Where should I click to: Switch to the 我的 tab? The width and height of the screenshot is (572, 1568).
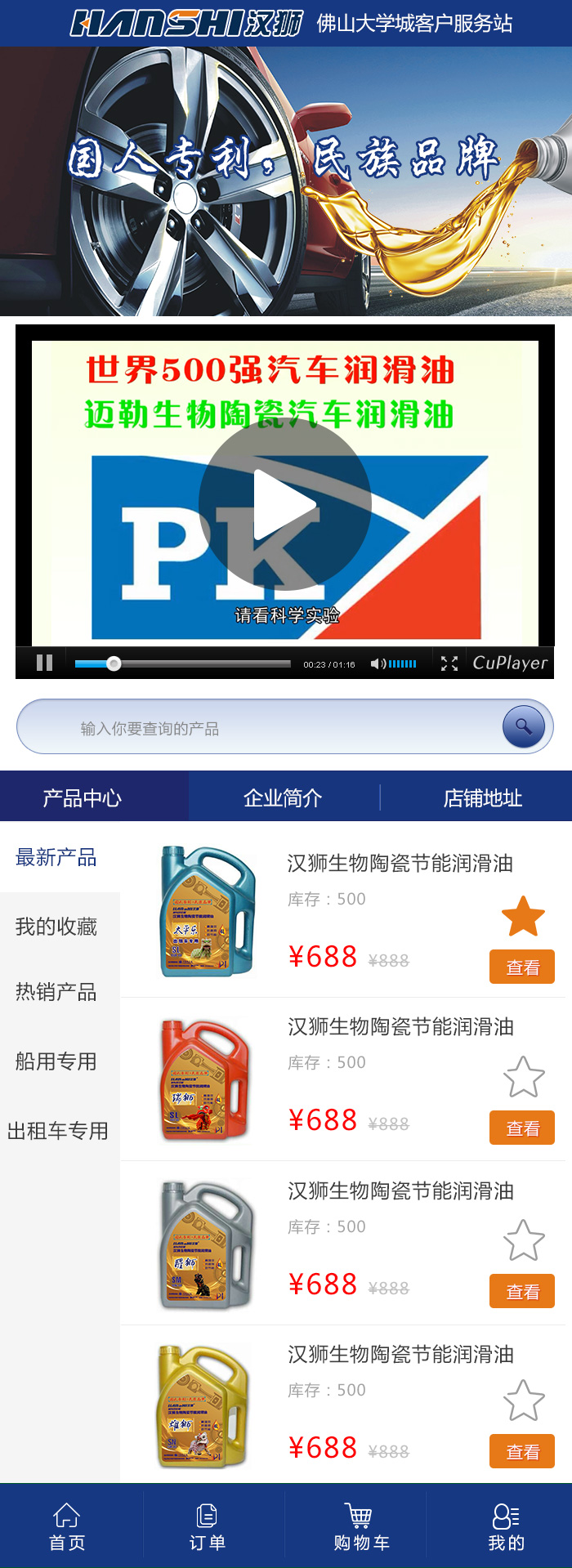pos(506,1526)
